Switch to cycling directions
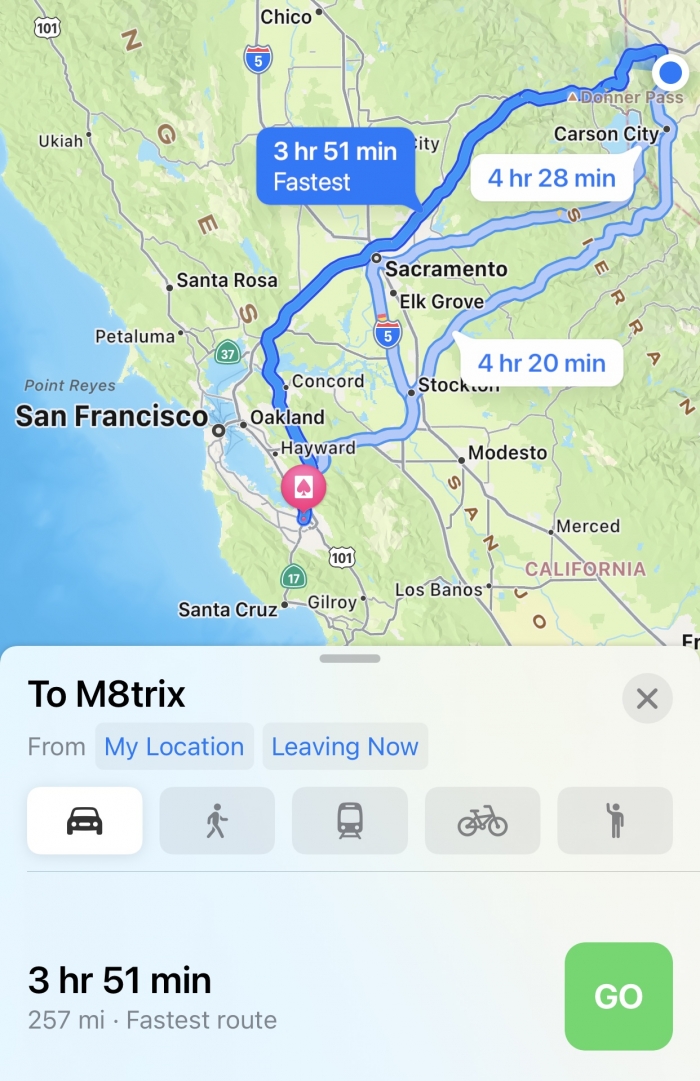The height and width of the screenshot is (1081, 700). pyautogui.click(x=482, y=821)
